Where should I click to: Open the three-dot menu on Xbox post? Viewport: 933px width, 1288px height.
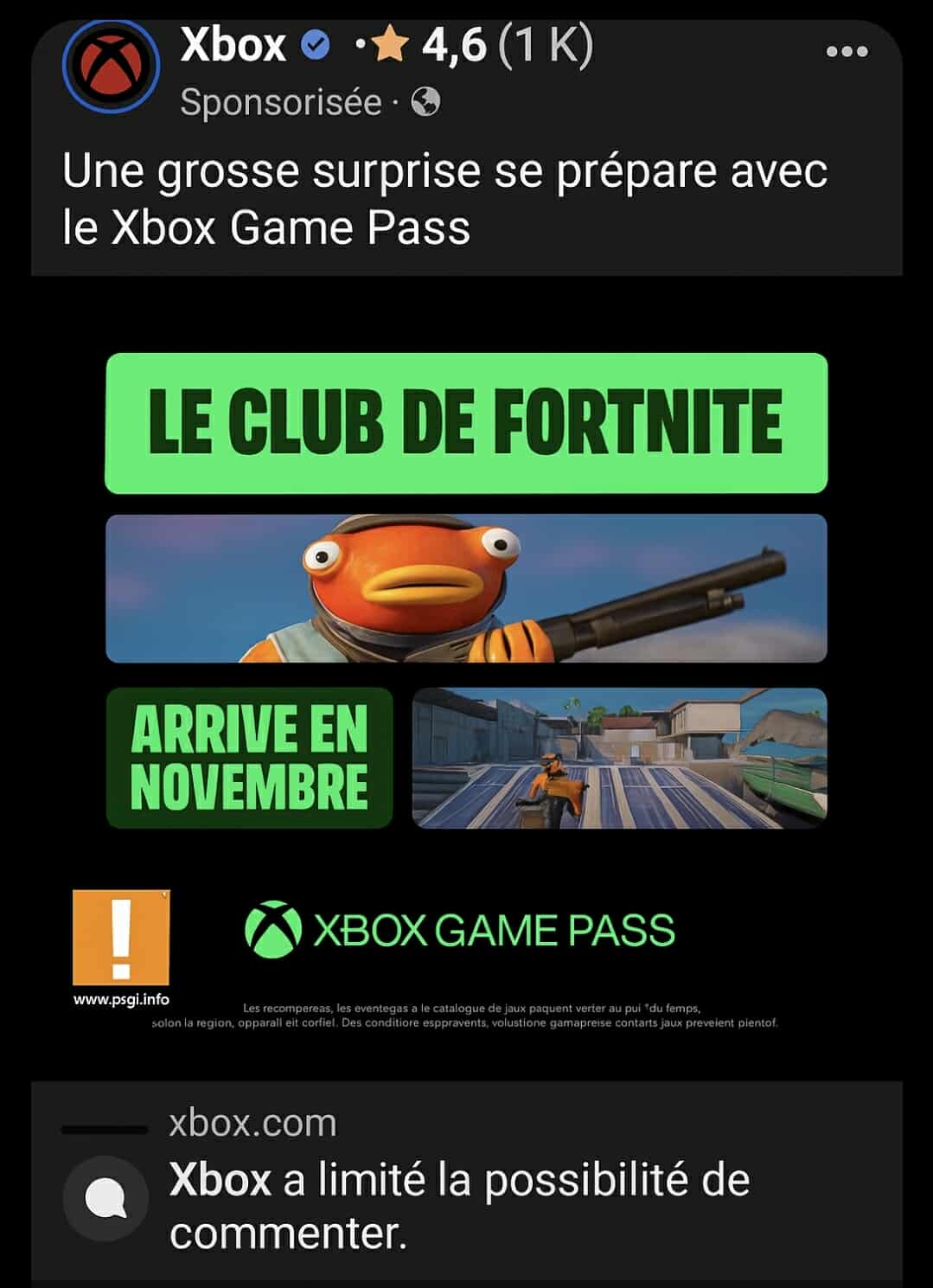coord(847,52)
